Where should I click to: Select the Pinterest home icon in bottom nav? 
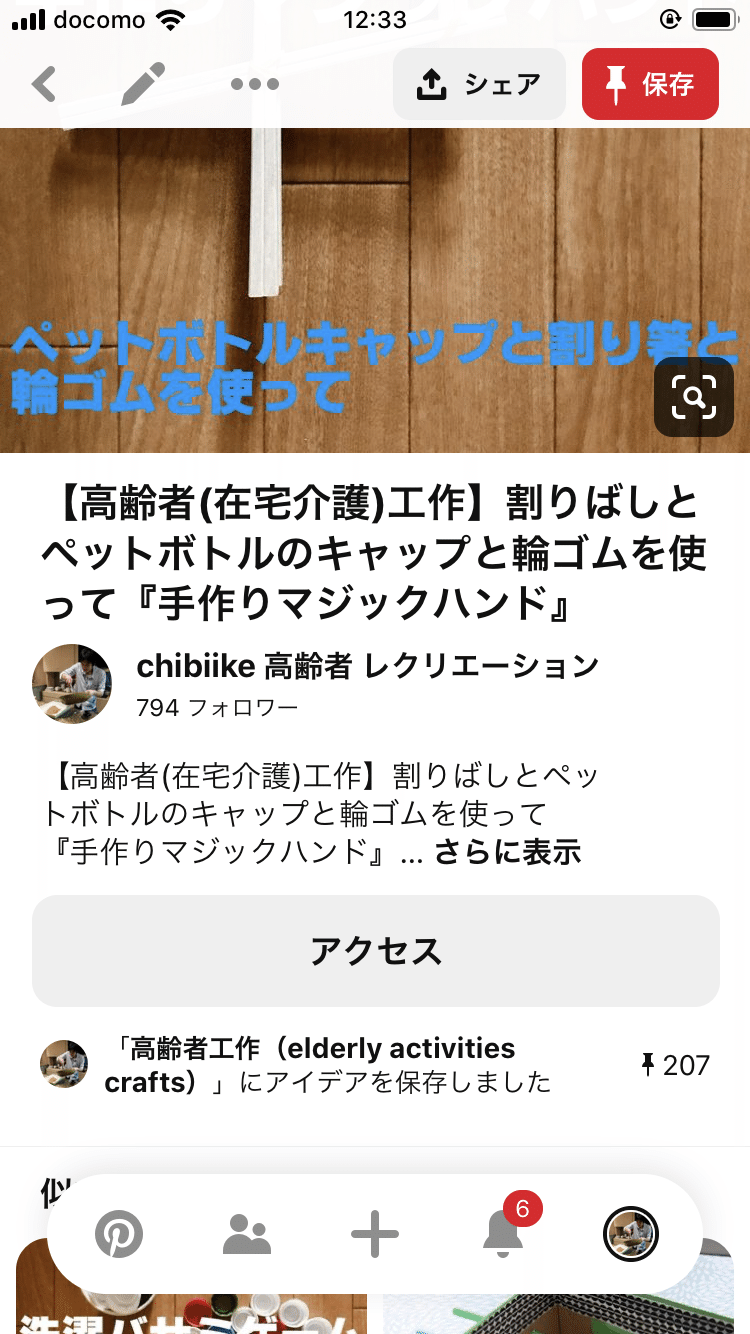coord(121,1235)
